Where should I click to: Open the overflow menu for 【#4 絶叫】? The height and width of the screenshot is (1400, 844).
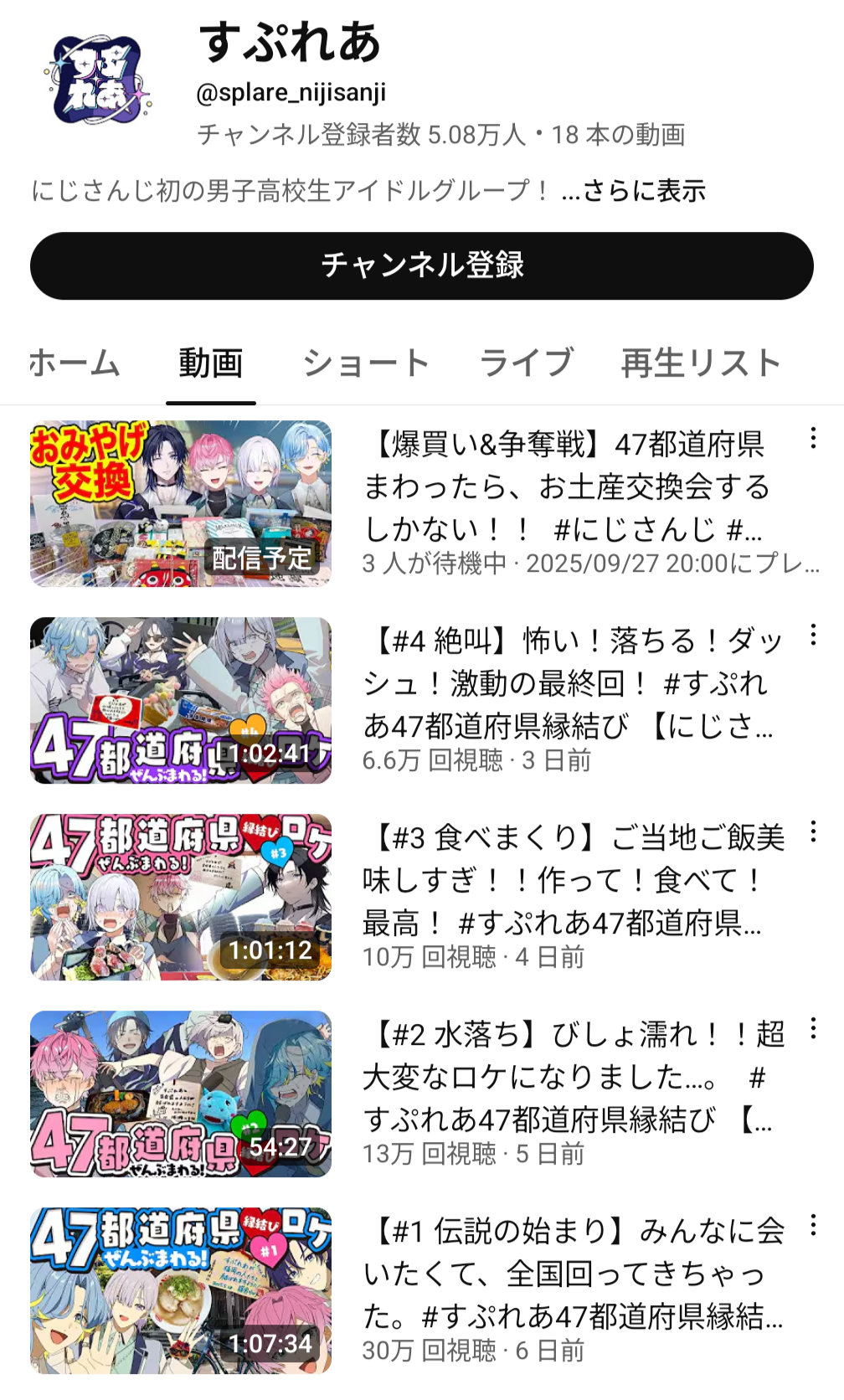812,635
